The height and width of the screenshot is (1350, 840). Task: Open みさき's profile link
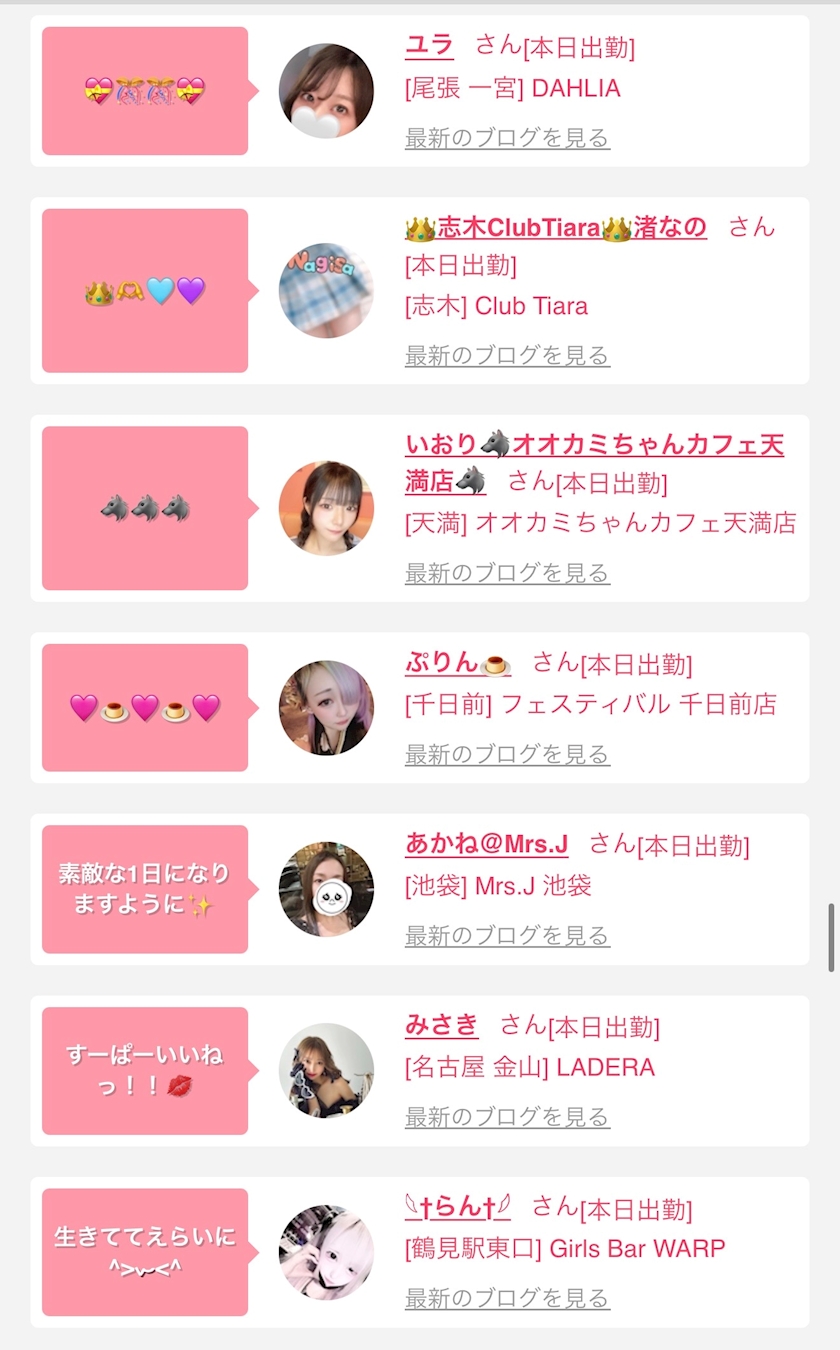(441, 1026)
